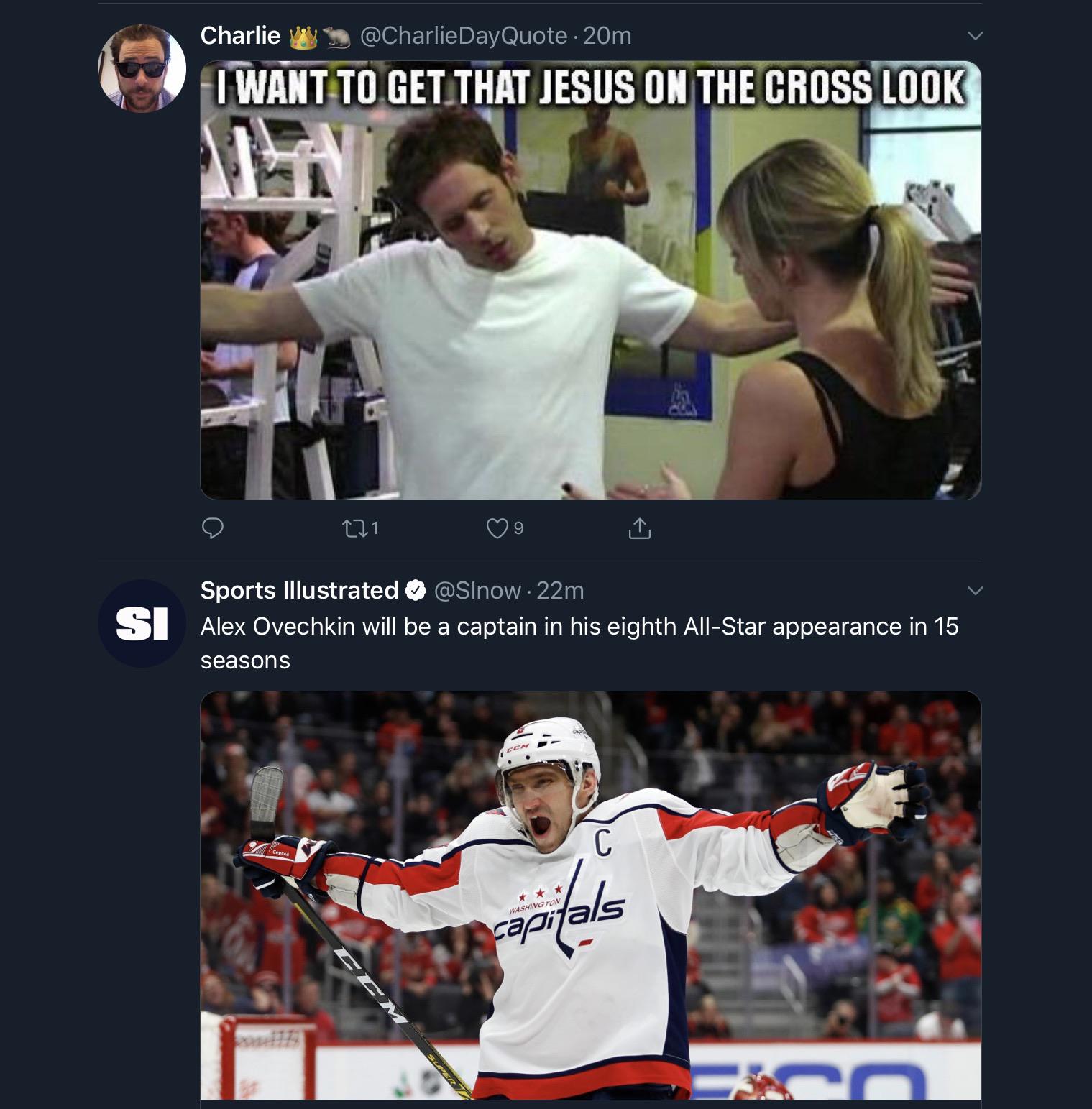Share Charlie's tweet
Image resolution: width=1092 pixels, height=1109 pixels.
(639, 529)
